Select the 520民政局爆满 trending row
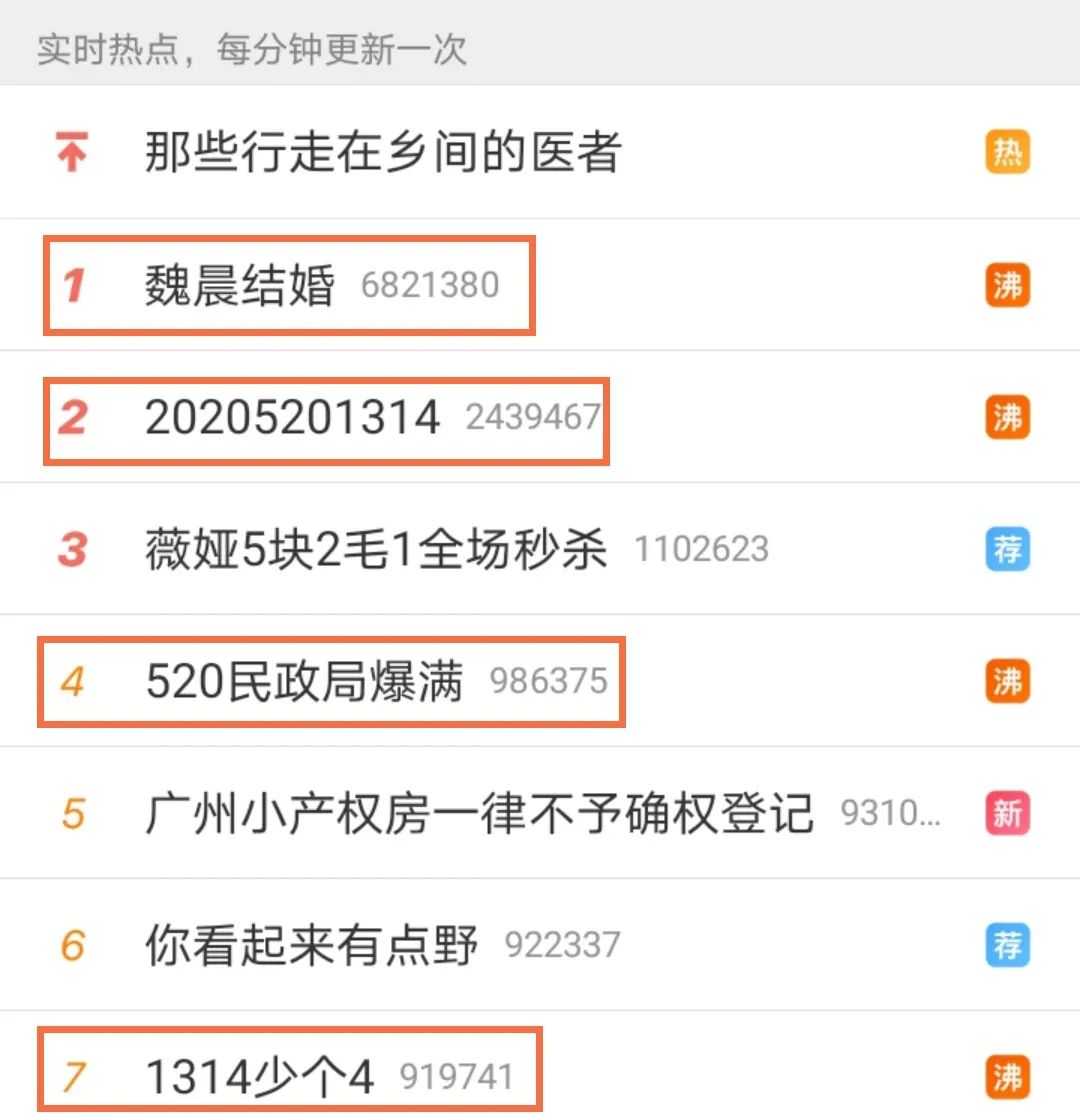The width and height of the screenshot is (1080, 1116). point(304,682)
